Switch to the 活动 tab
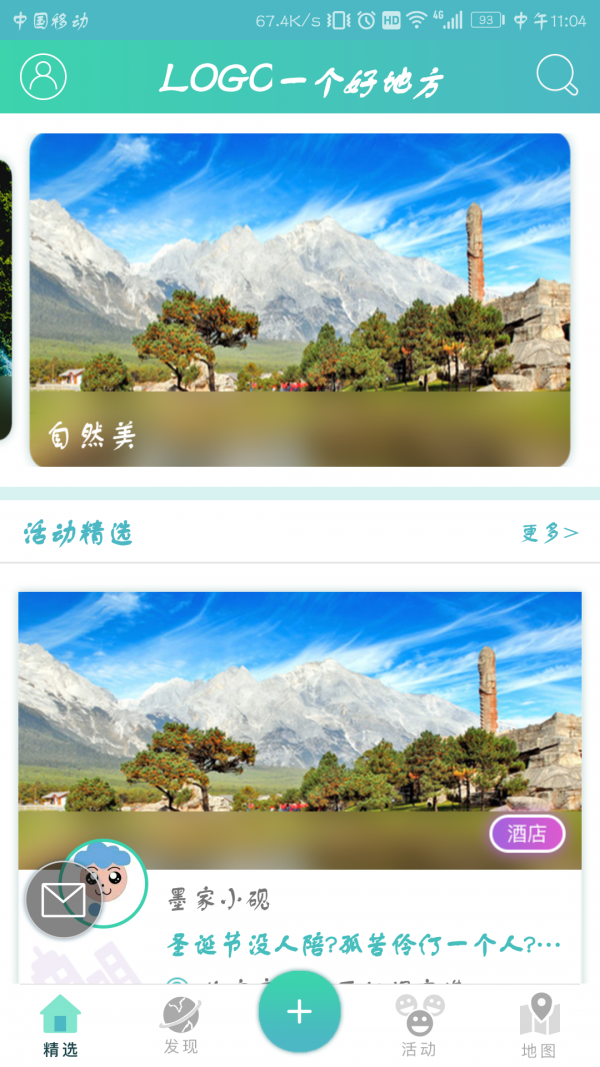Image resolution: width=600 pixels, height=1067 pixels. point(419,1025)
